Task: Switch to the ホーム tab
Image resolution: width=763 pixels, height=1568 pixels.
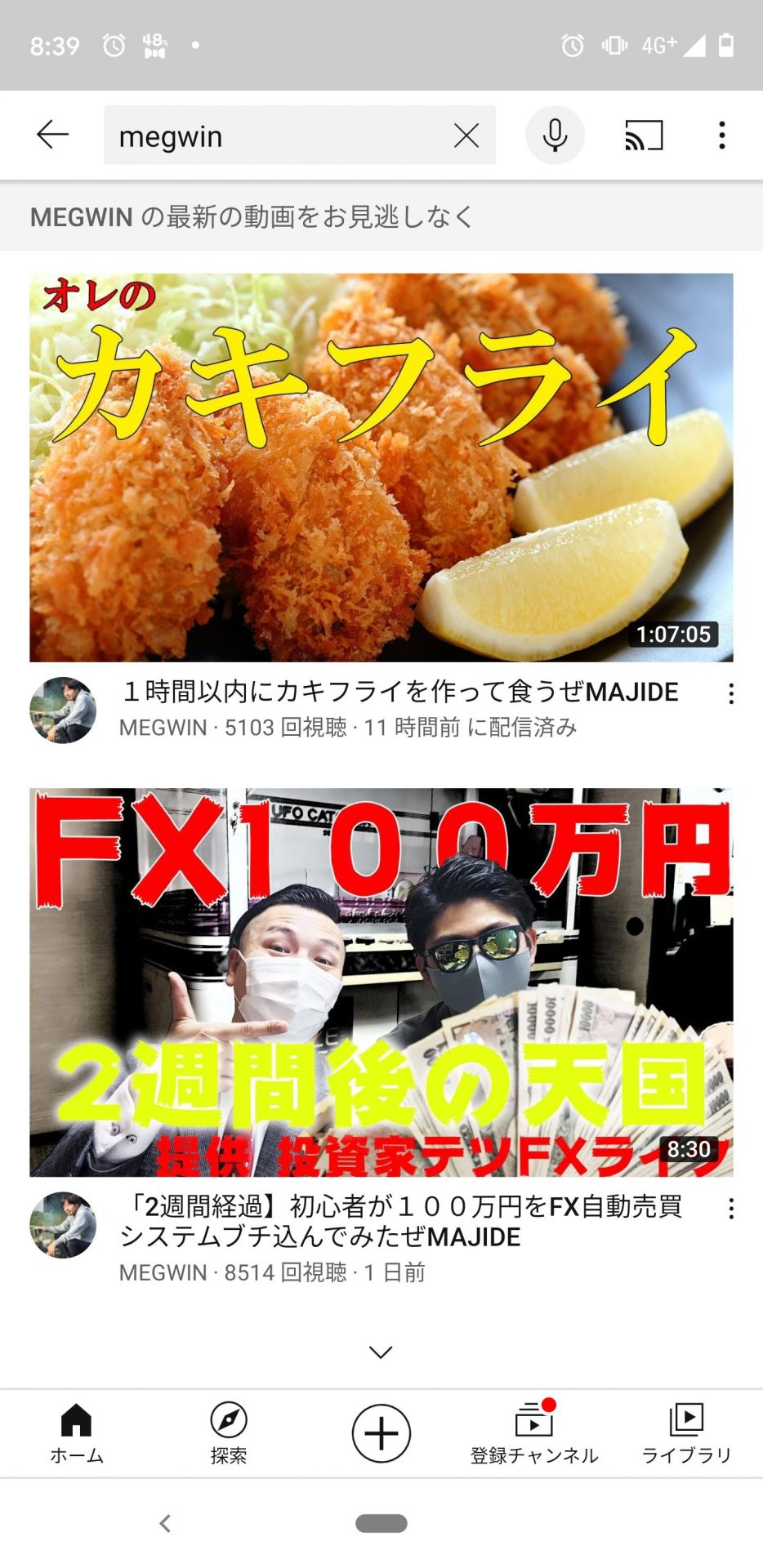Action: pyautogui.click(x=77, y=1433)
